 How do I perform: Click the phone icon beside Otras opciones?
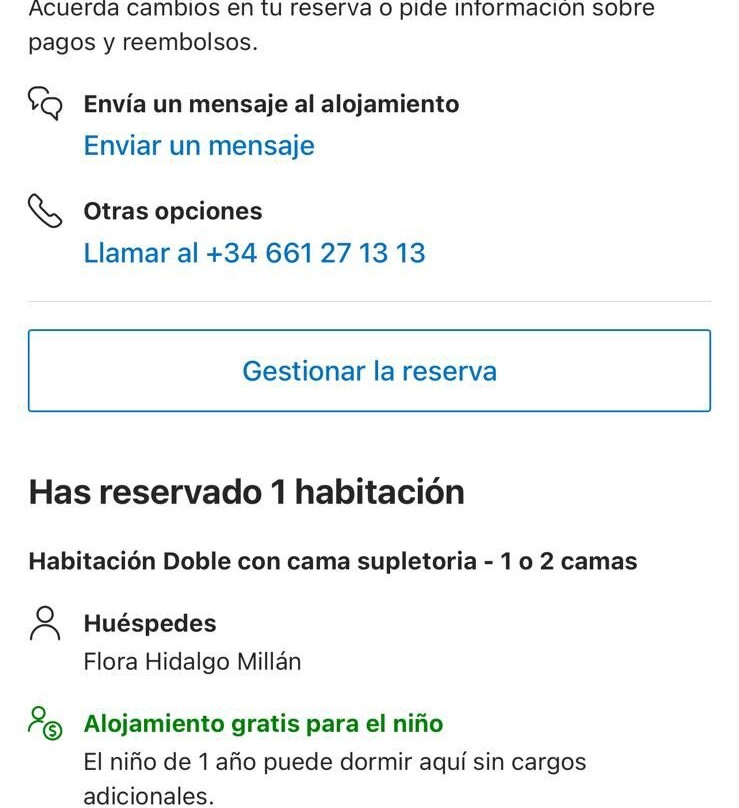(44, 210)
